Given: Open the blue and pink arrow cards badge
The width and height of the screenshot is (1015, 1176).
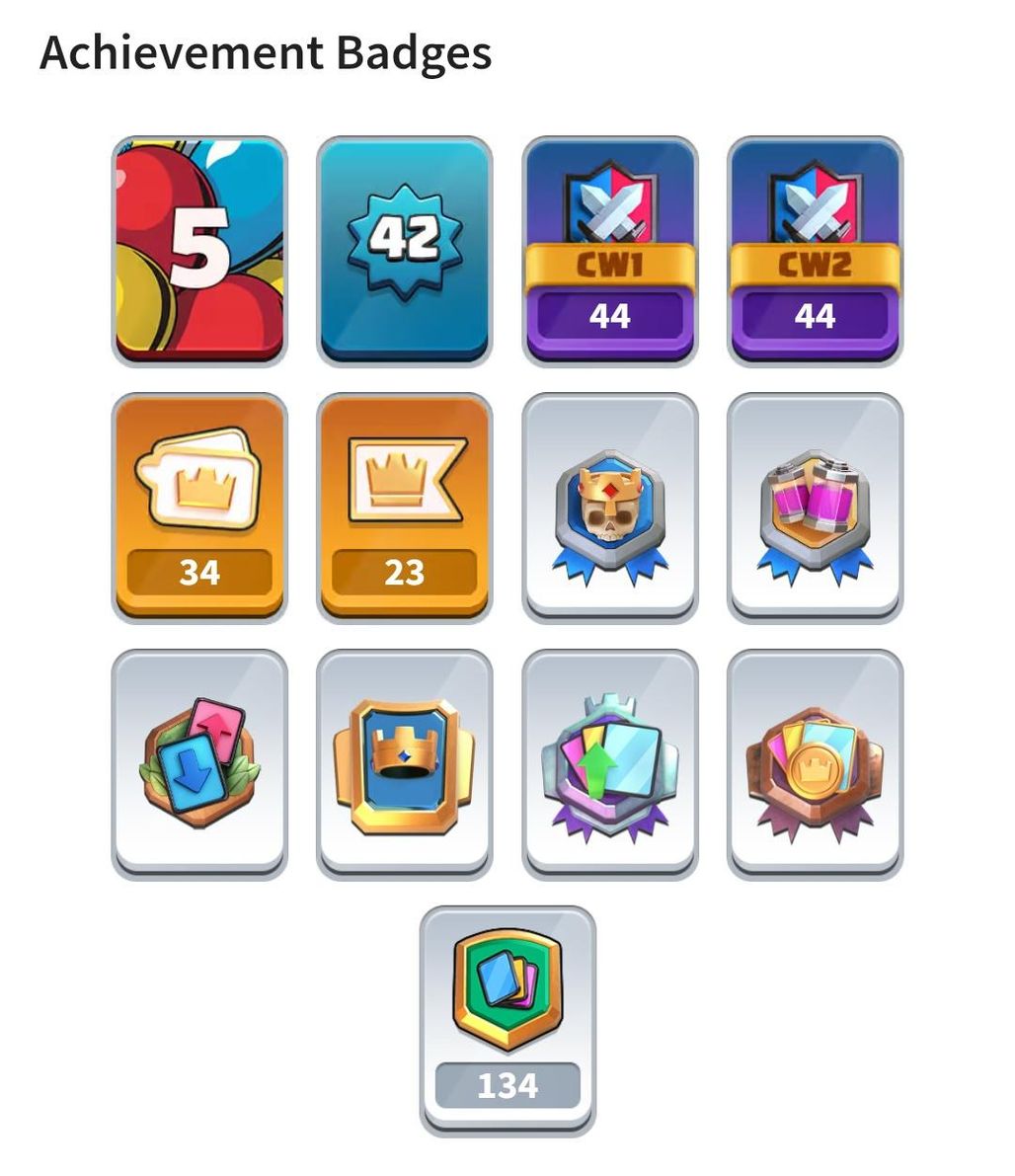Looking at the screenshot, I should pos(199,762).
